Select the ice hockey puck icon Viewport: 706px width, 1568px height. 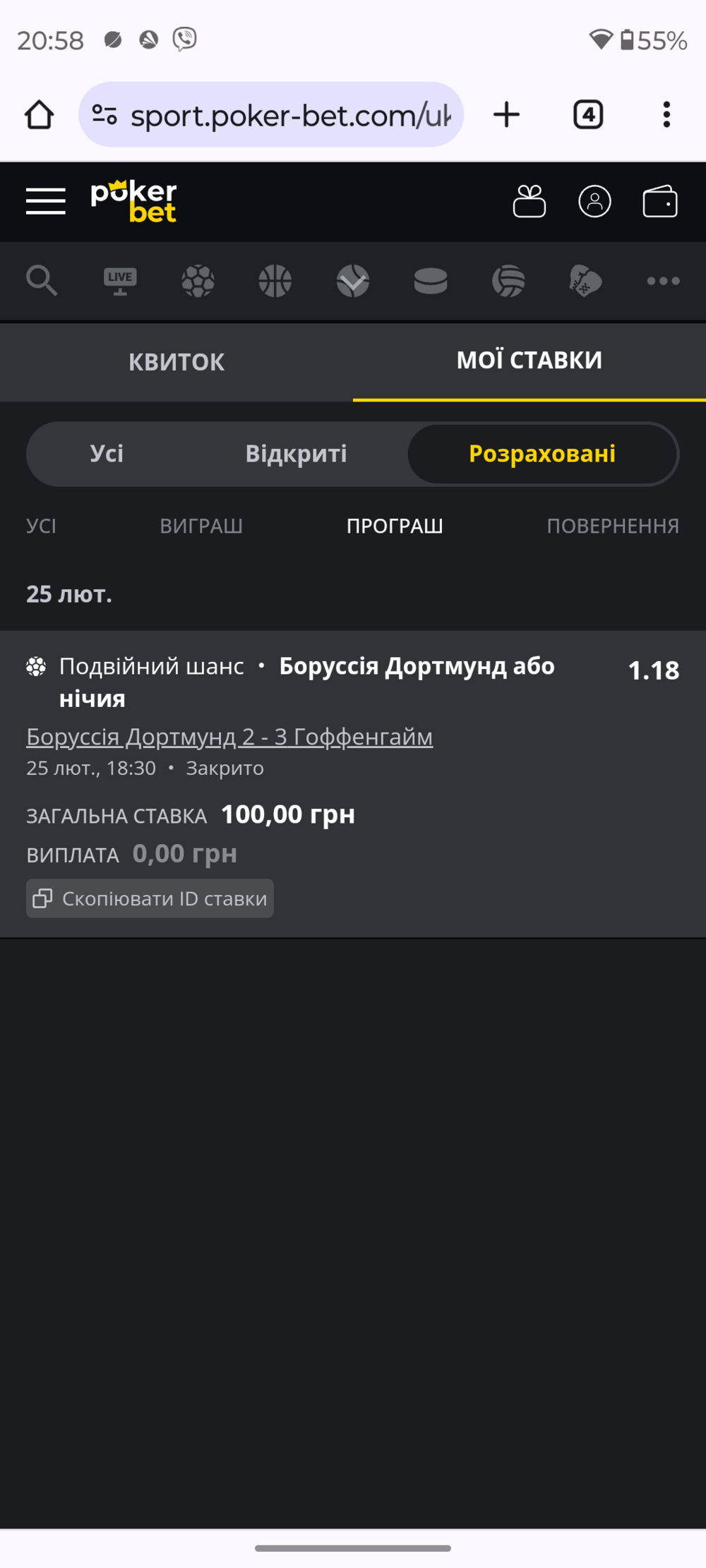(431, 281)
